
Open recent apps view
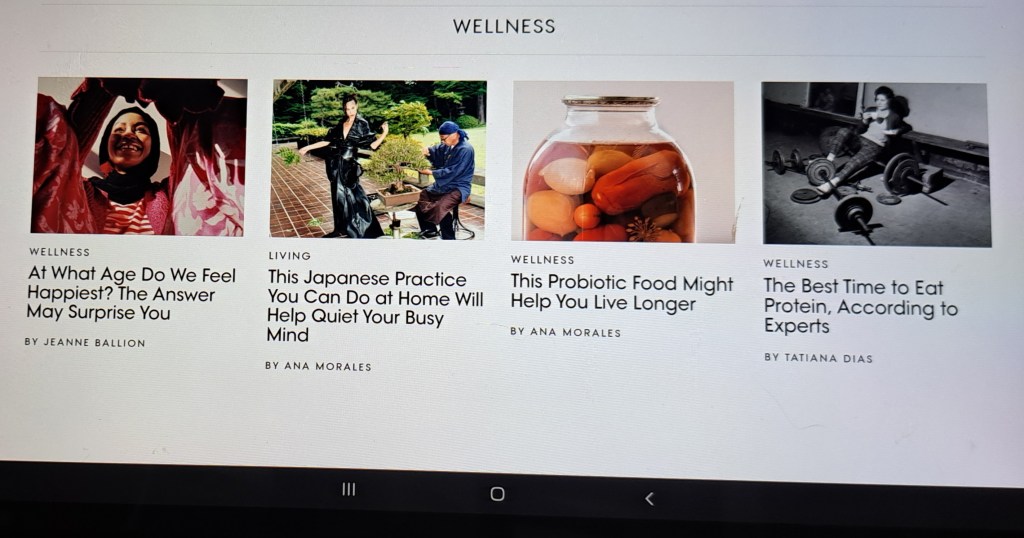pos(349,489)
